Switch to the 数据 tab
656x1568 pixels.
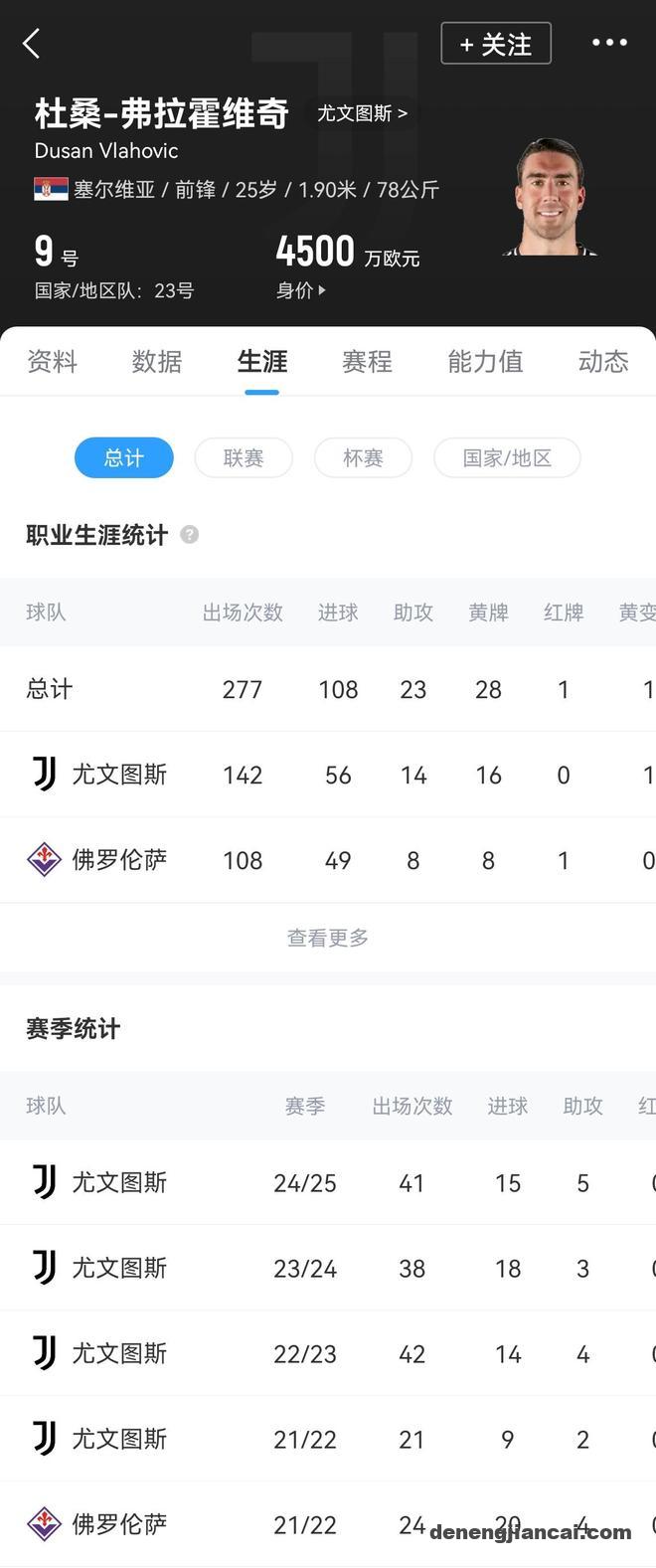click(157, 362)
